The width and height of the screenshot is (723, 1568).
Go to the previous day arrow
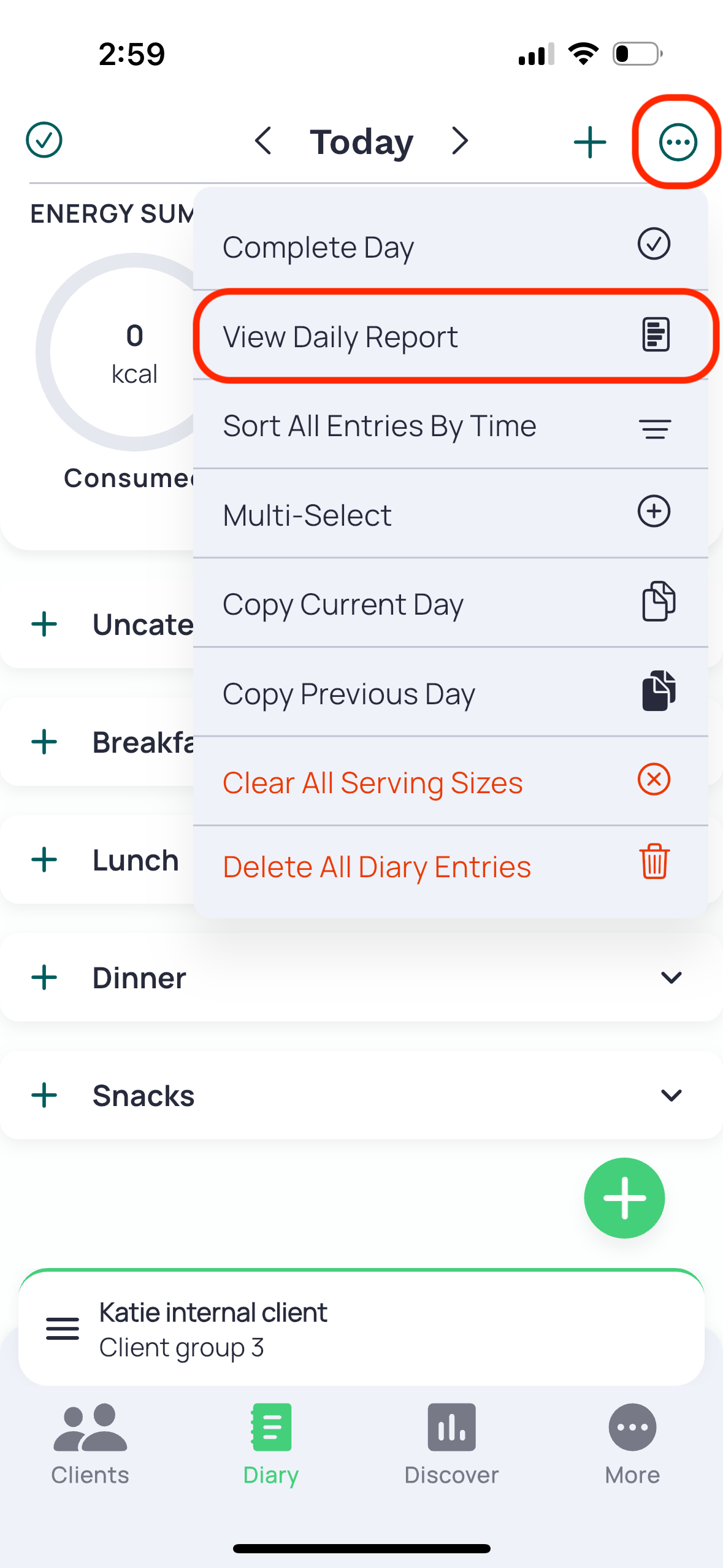264,142
